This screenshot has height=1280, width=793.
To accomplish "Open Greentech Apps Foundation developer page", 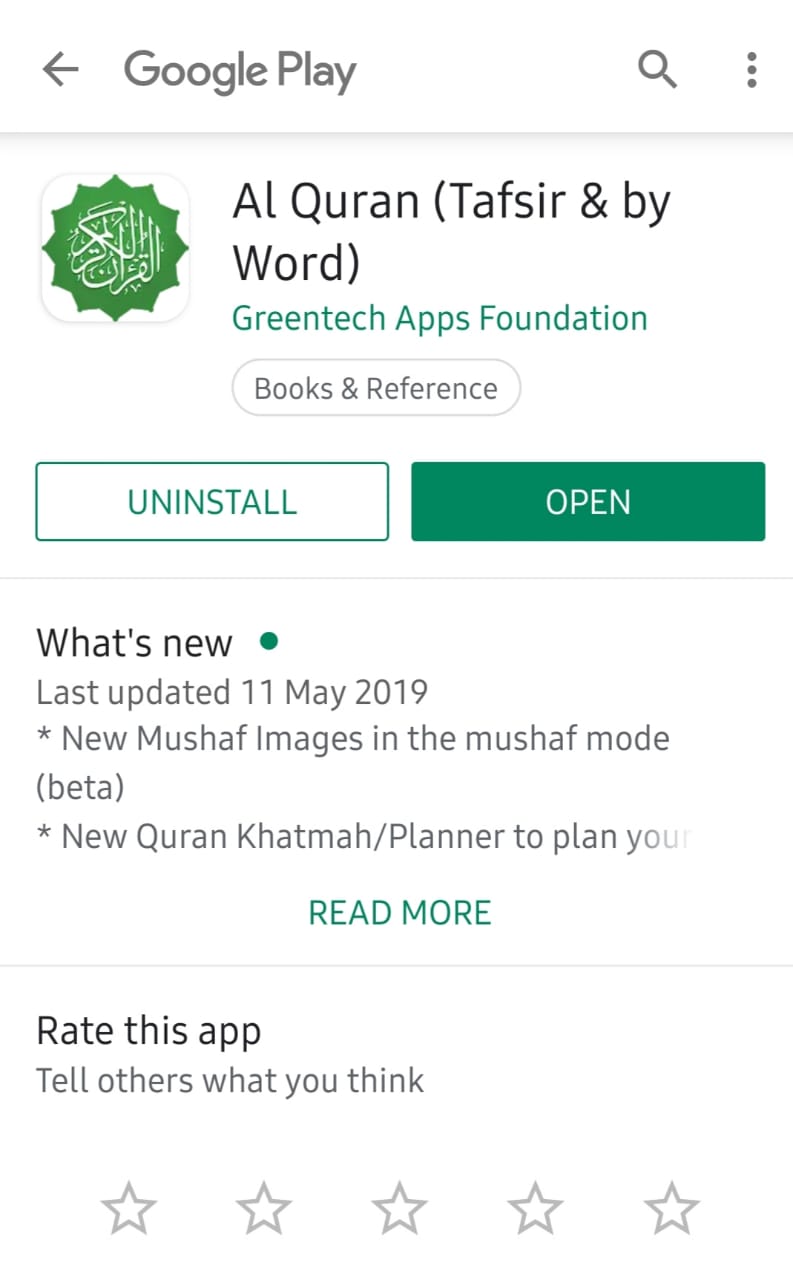I will click(x=439, y=319).
